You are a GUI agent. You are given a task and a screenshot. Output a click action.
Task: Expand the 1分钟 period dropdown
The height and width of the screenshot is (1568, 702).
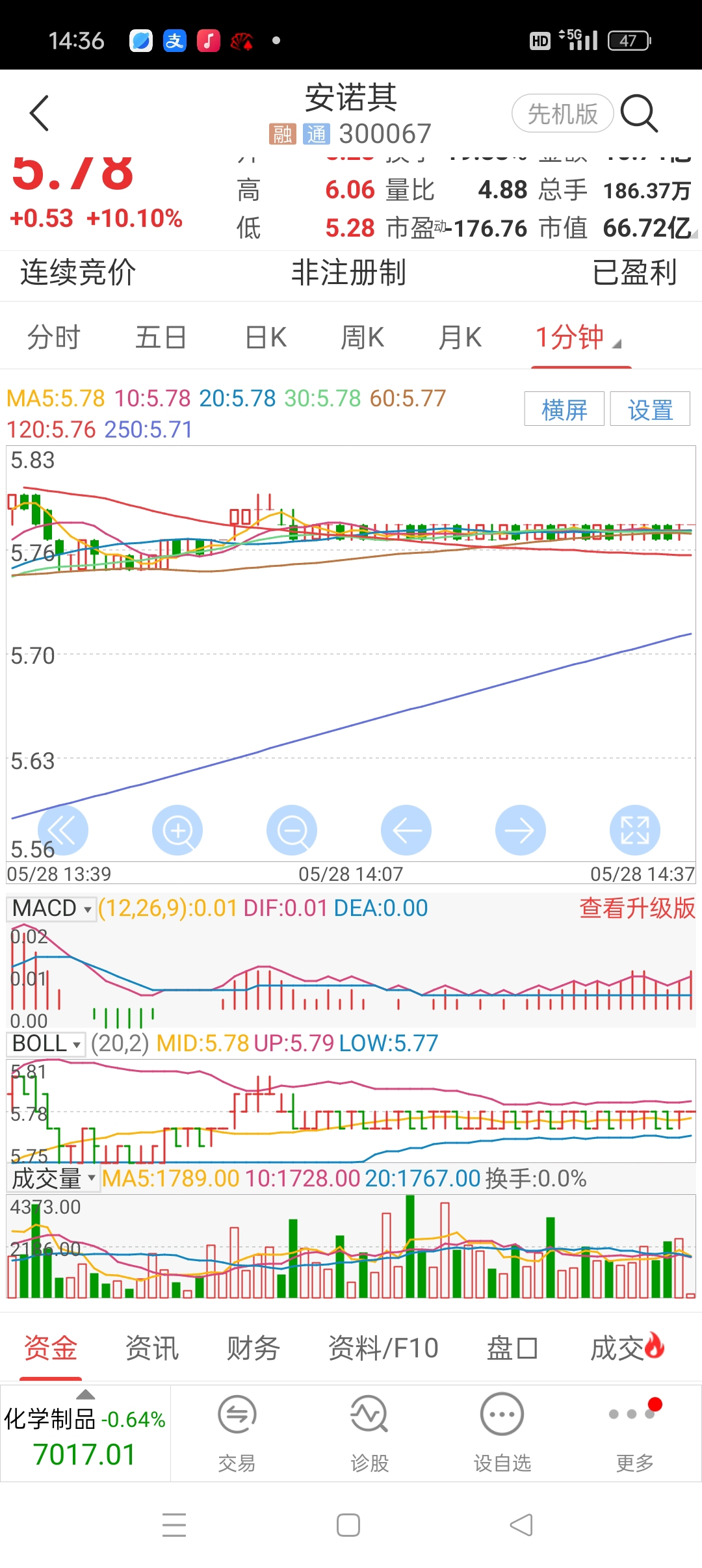click(x=578, y=337)
